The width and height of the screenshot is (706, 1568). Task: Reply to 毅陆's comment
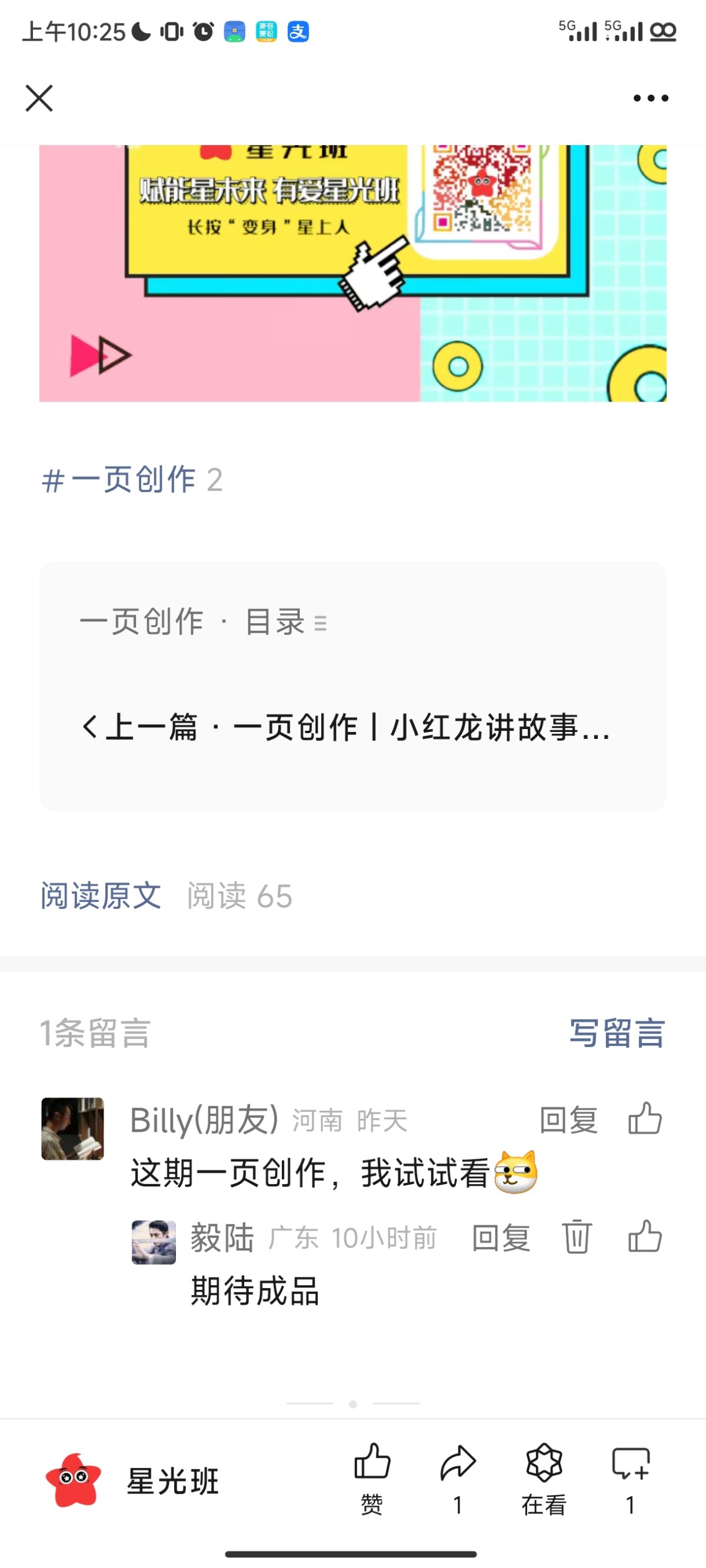pos(501,1238)
